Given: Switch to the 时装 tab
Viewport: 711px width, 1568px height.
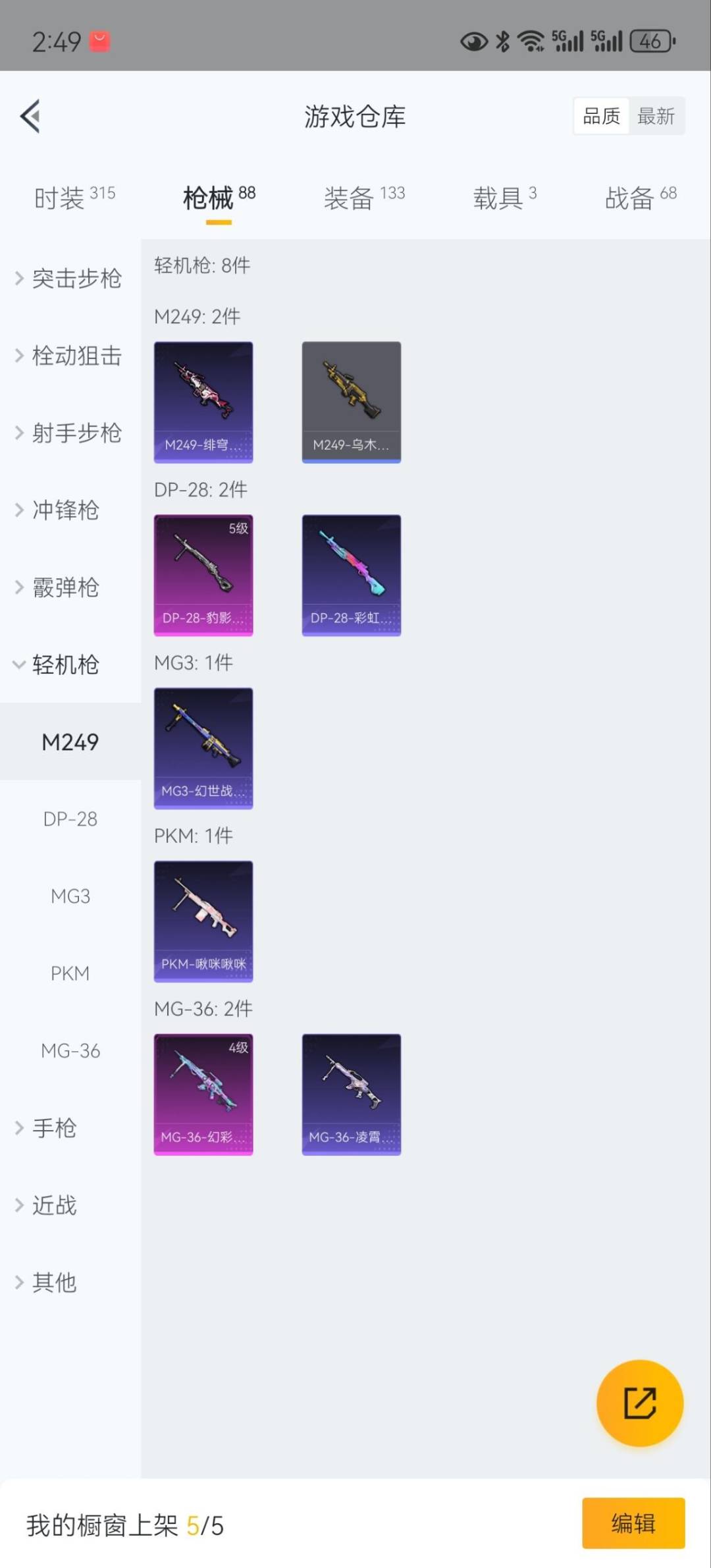Looking at the screenshot, I should point(74,197).
